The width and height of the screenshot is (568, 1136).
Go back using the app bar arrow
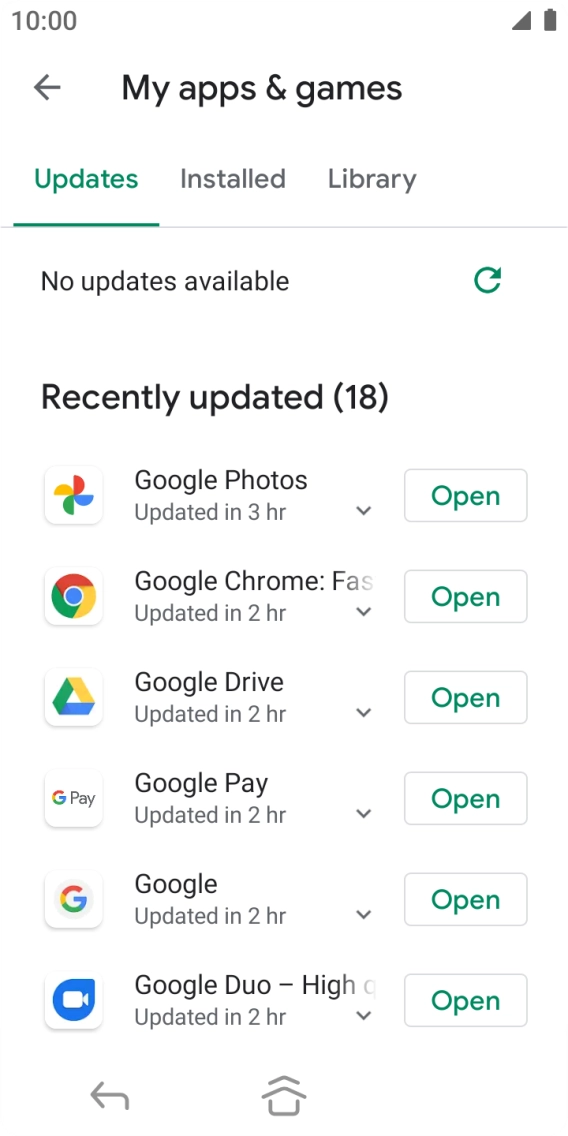click(x=47, y=88)
